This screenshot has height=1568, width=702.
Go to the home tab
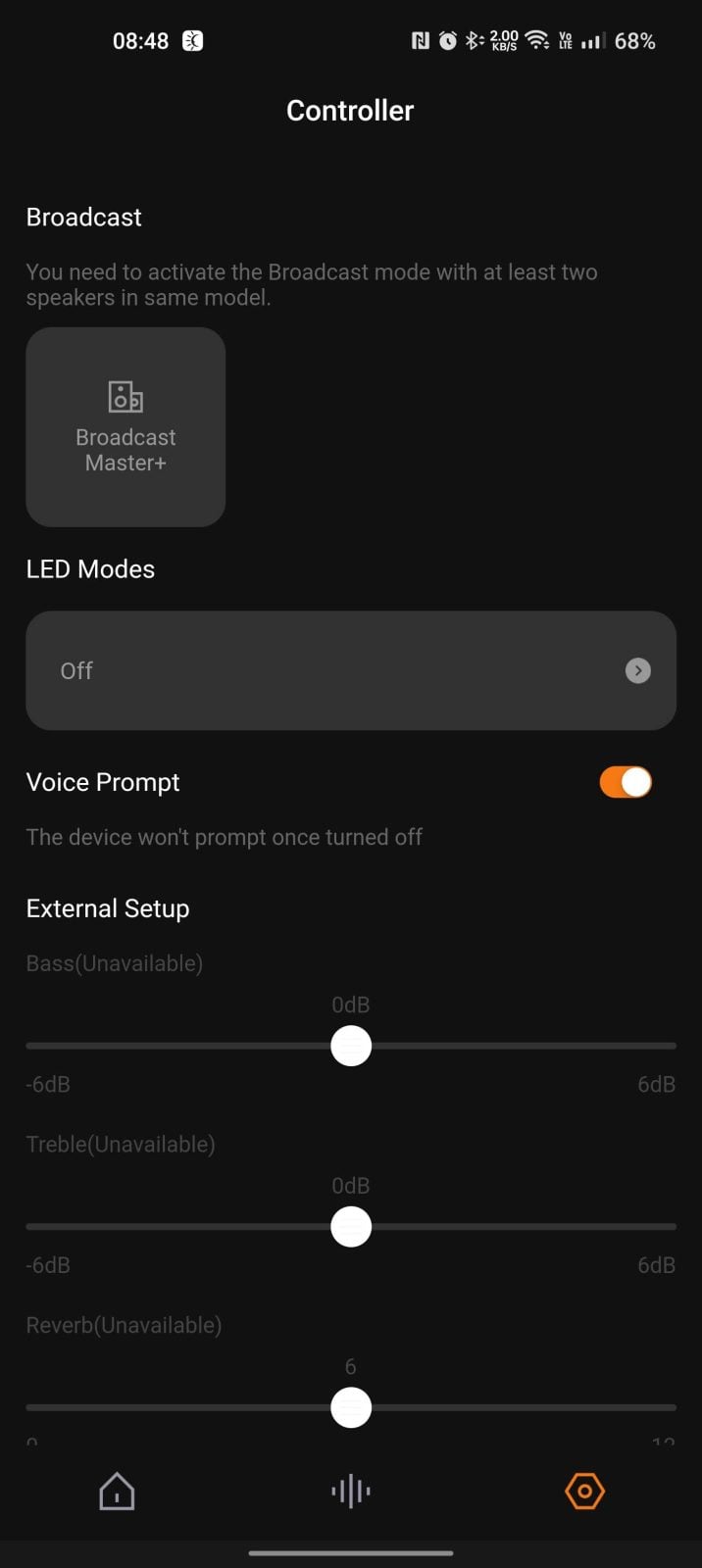[117, 1492]
